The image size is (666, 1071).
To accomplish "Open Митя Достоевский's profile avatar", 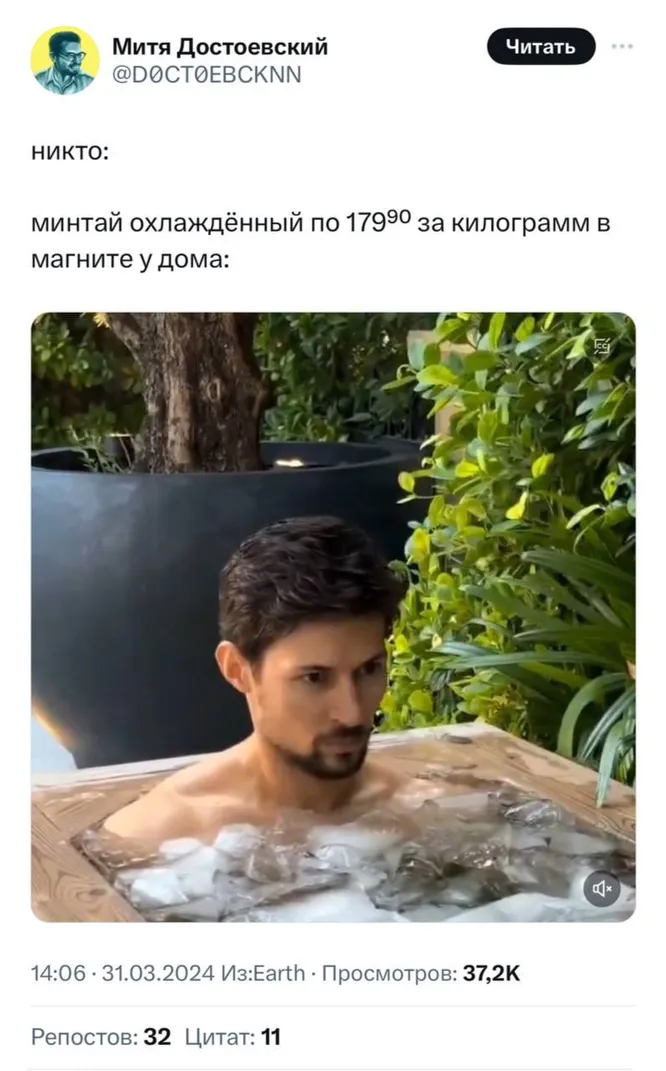I will click(64, 59).
